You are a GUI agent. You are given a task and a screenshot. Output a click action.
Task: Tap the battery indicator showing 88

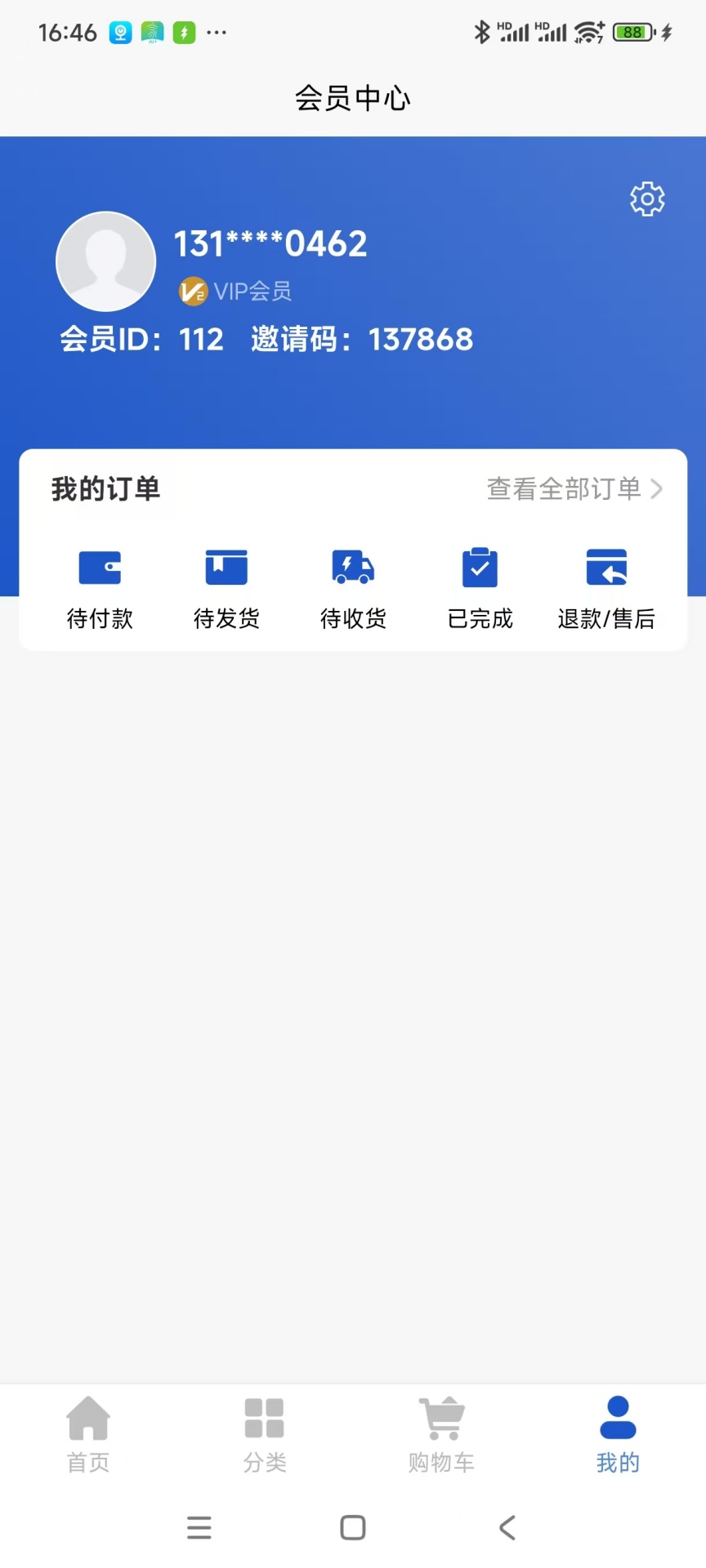point(631,33)
